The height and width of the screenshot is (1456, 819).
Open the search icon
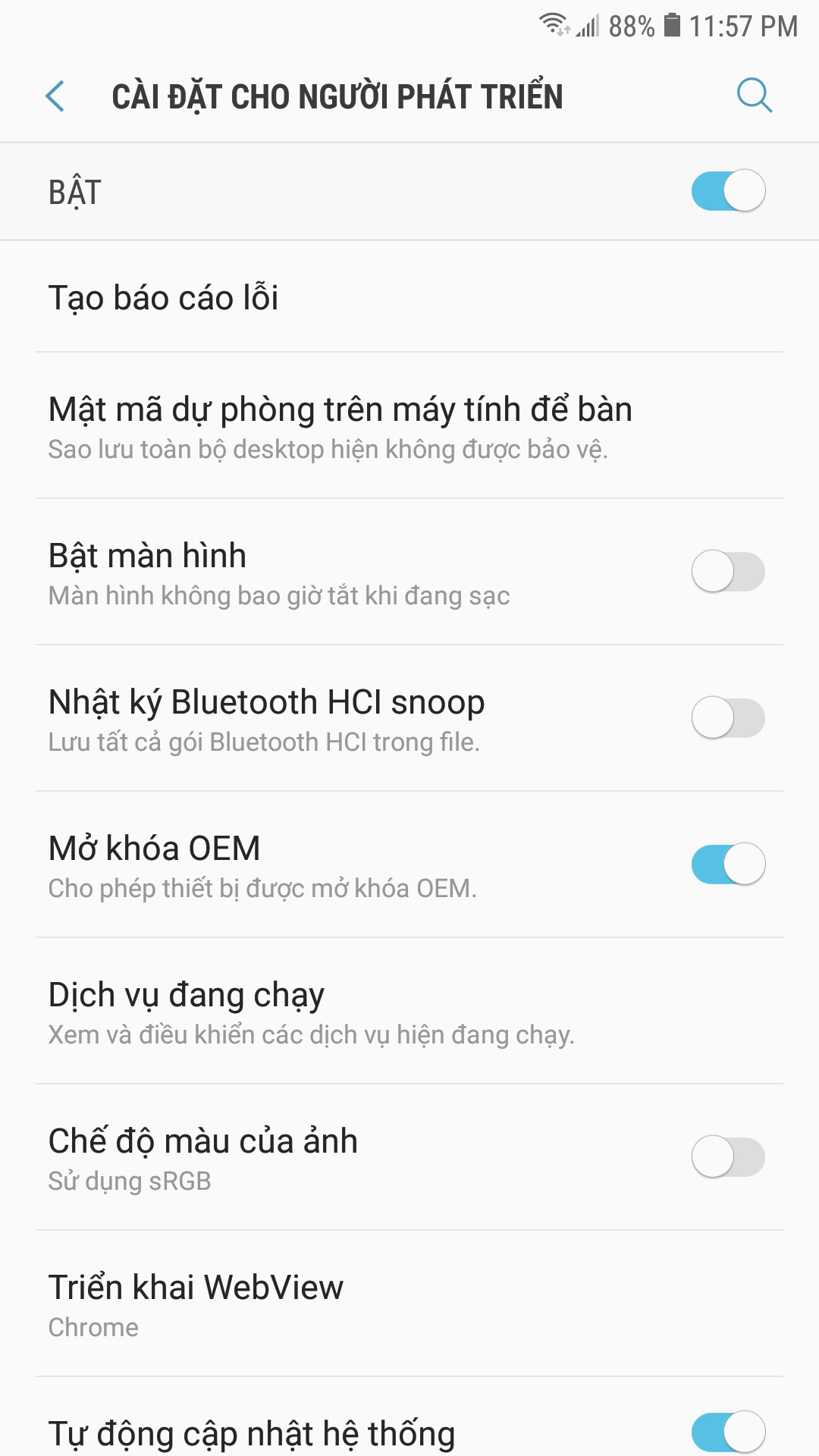tap(754, 96)
